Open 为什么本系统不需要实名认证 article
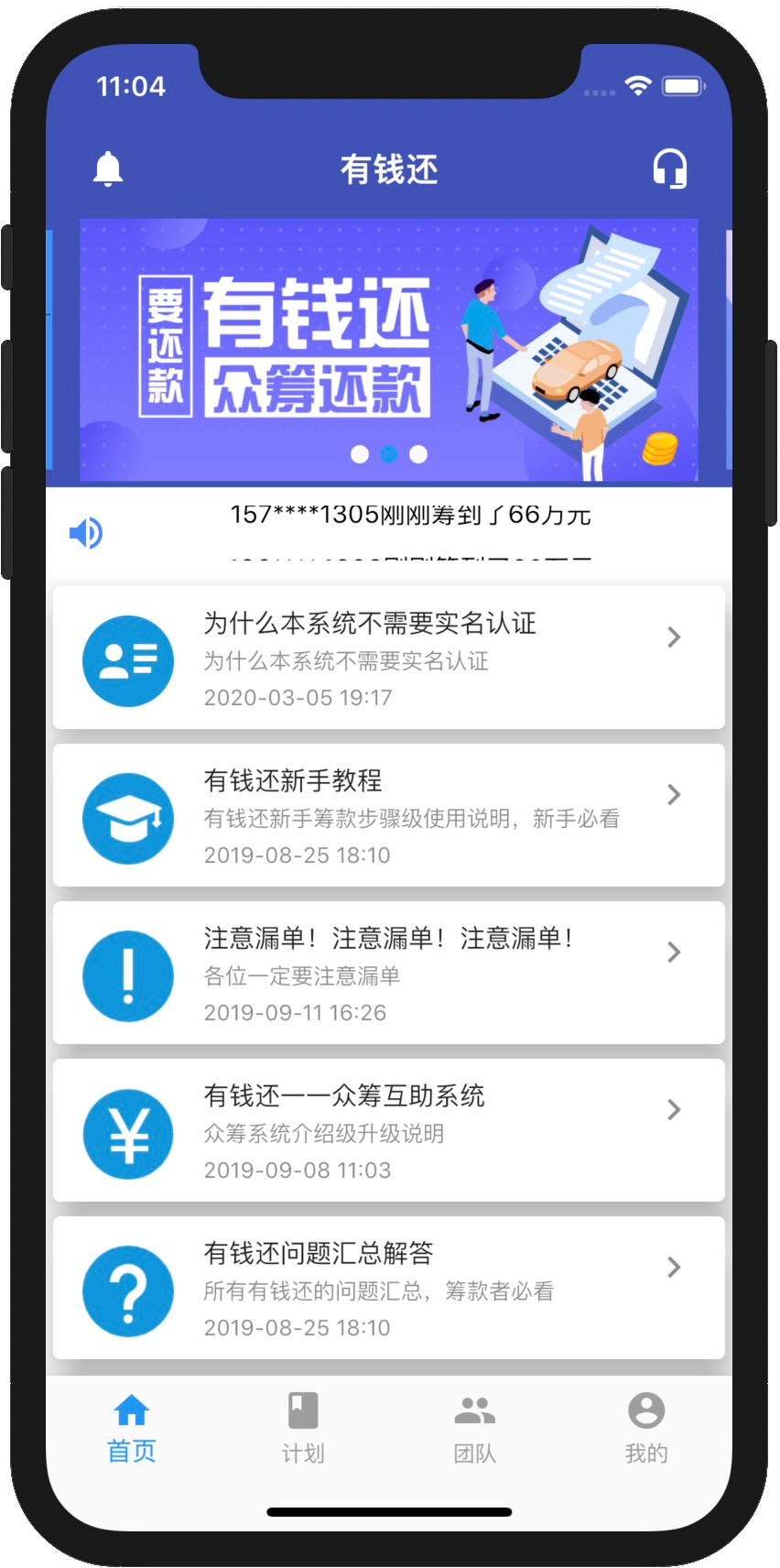 click(x=388, y=658)
